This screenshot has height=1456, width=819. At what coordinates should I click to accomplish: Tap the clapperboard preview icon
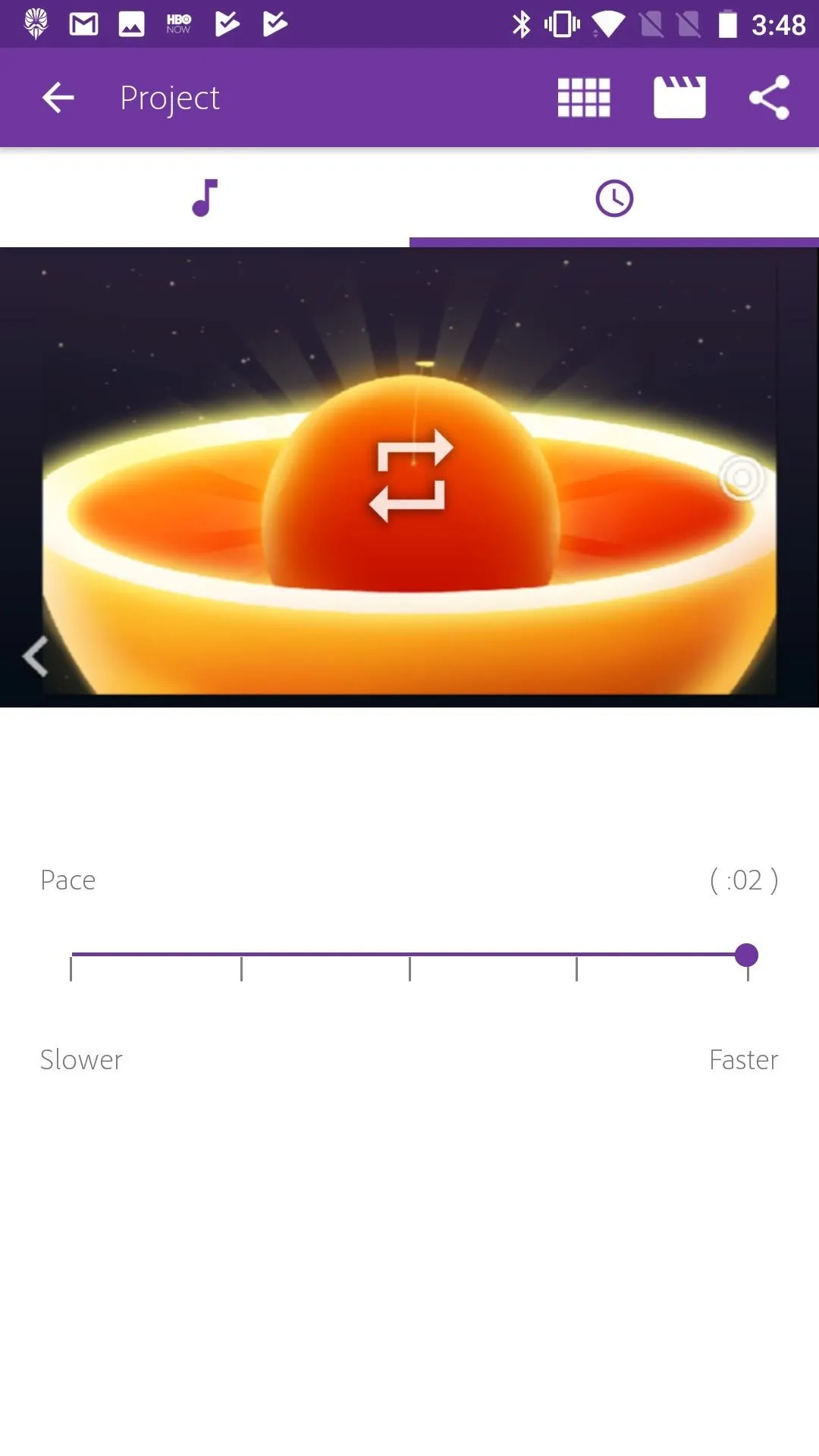679,97
